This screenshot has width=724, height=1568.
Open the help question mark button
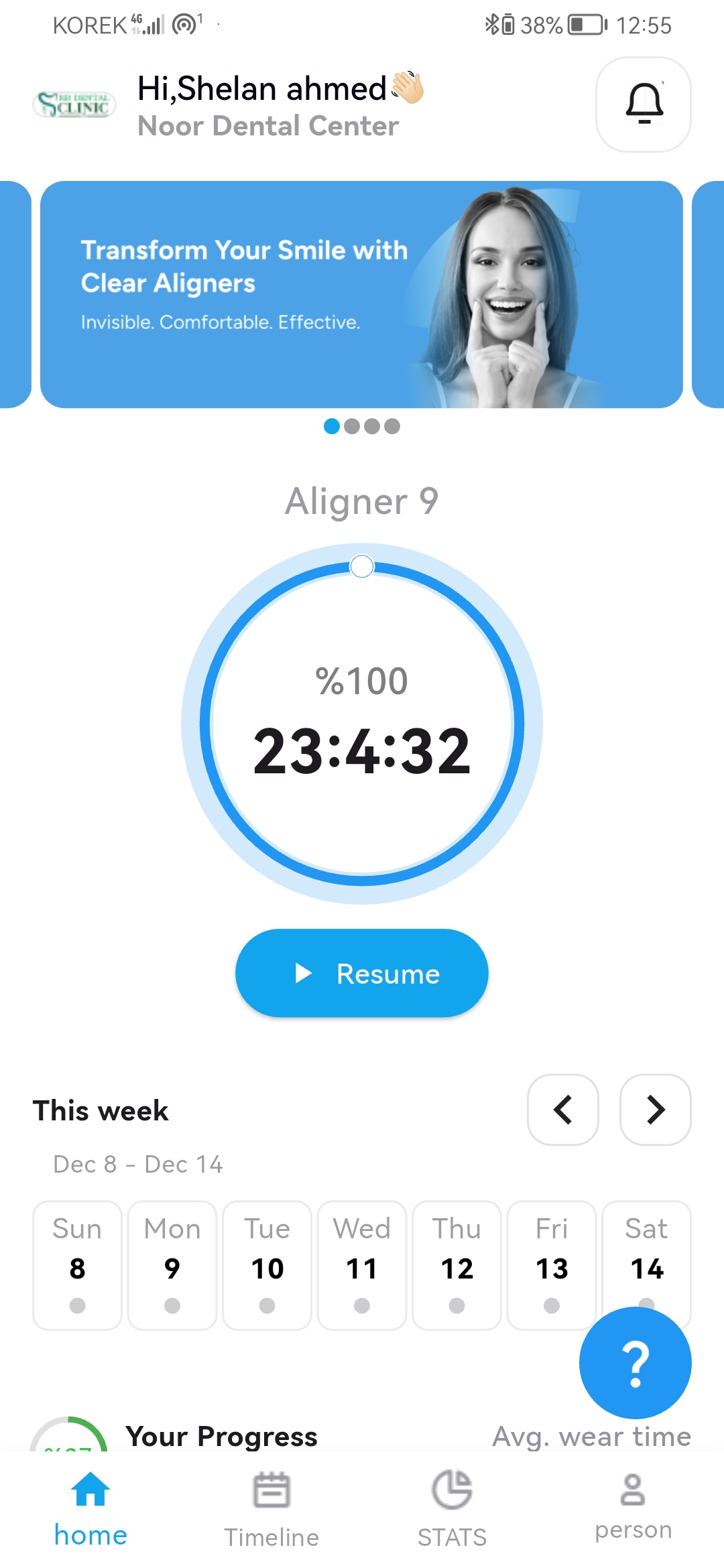(635, 1362)
